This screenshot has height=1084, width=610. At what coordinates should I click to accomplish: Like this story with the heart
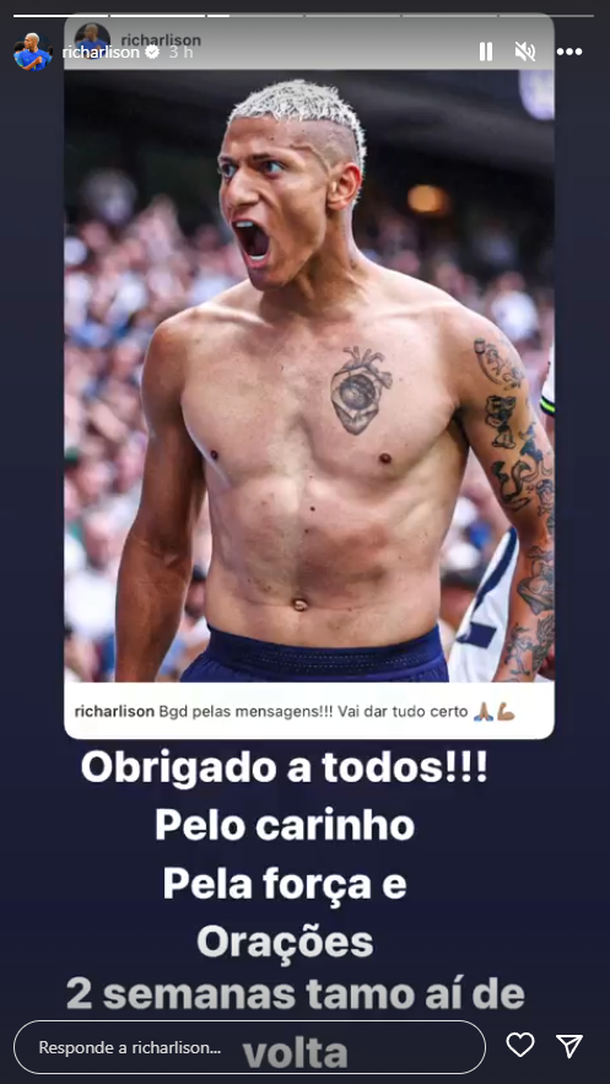pos(520,1046)
